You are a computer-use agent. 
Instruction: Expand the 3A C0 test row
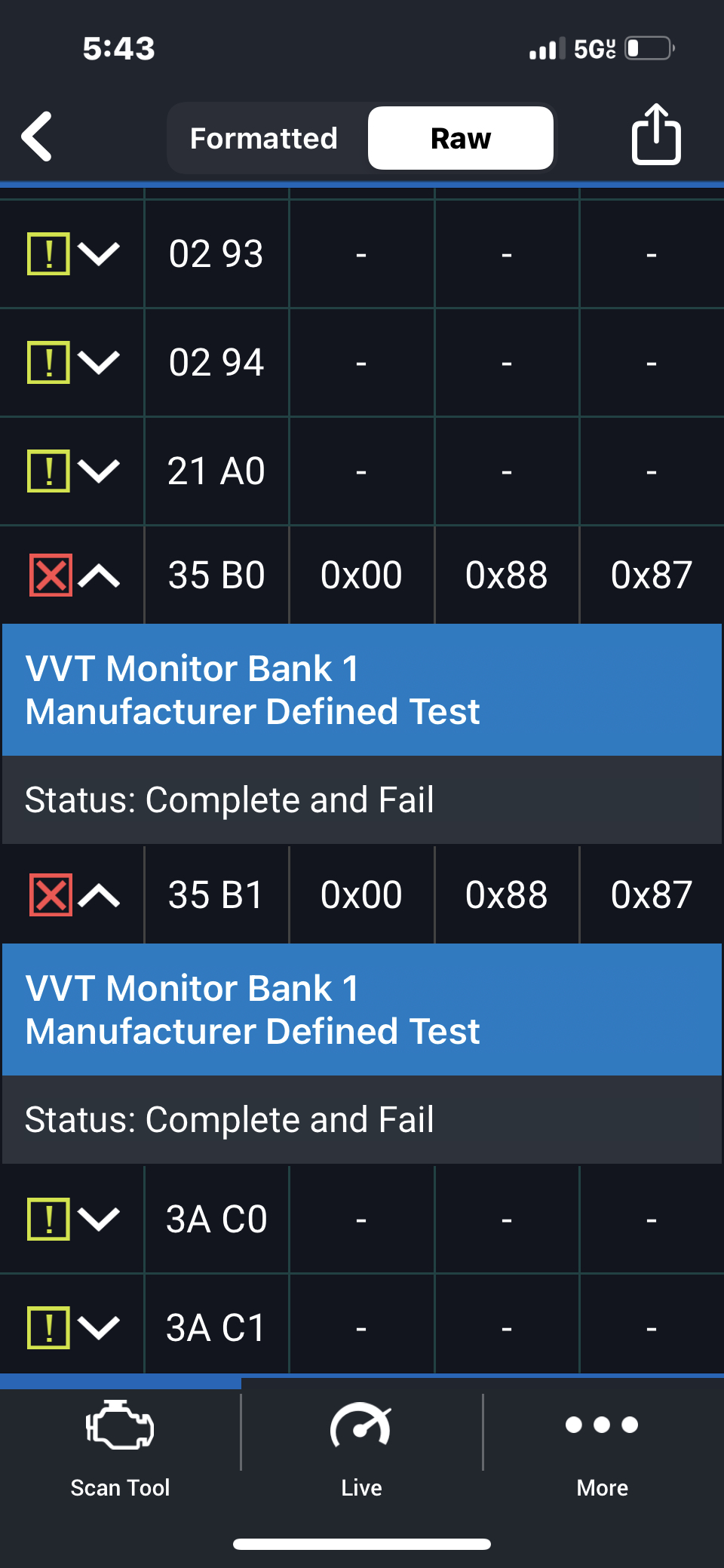[x=99, y=1219]
